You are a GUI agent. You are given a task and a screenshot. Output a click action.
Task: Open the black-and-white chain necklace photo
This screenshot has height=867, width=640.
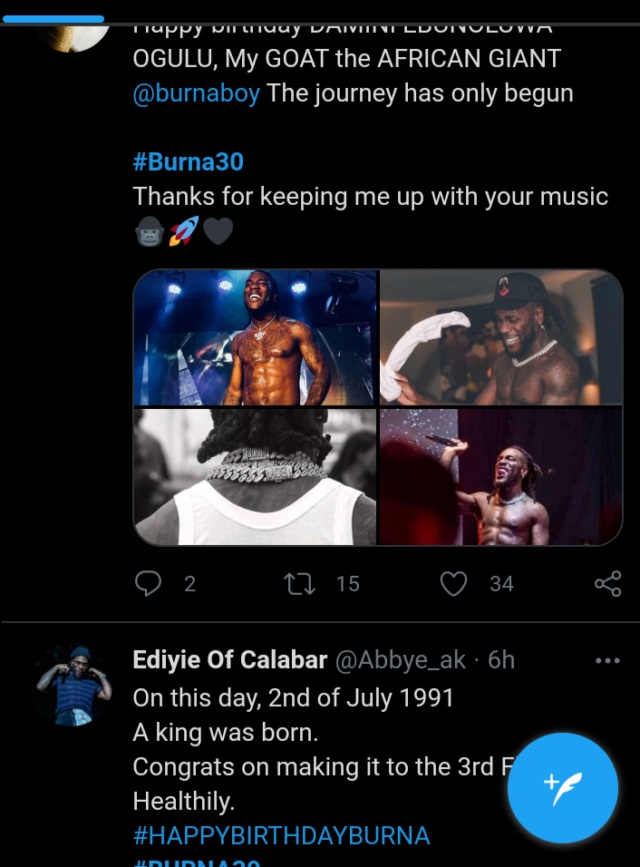256,477
